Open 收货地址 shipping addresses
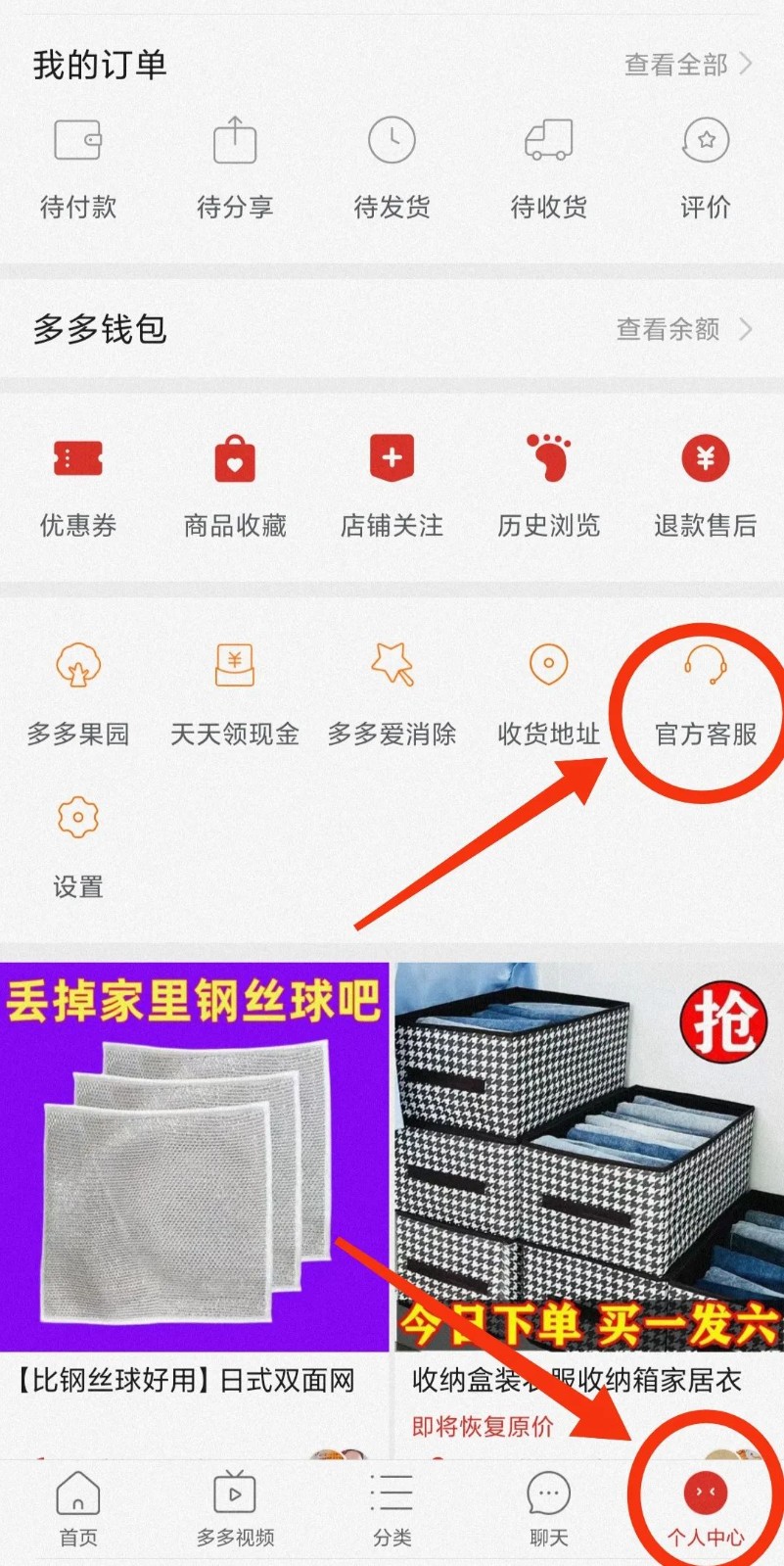784x1566 pixels. point(548,693)
